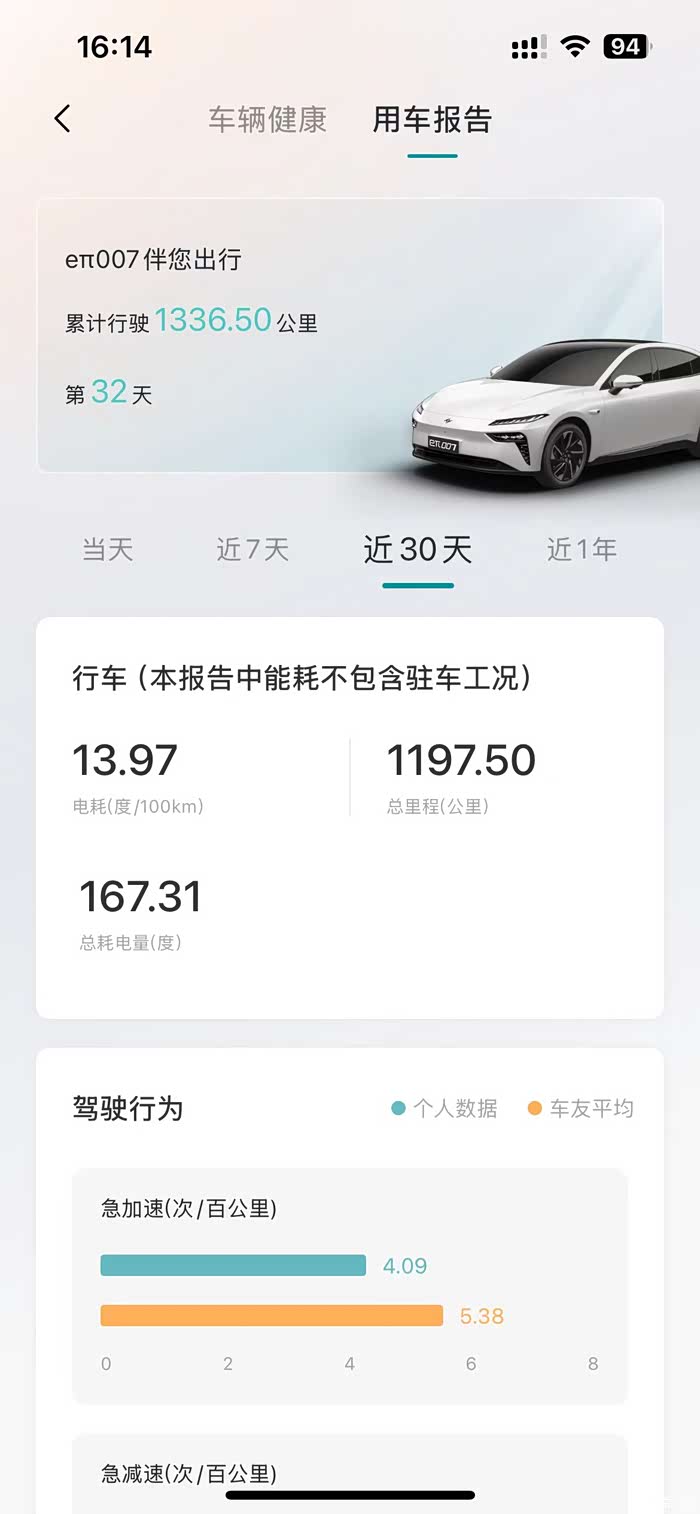This screenshot has height=1514, width=700.
Task: Switch to the 车辆健康 tab
Action: (x=267, y=120)
